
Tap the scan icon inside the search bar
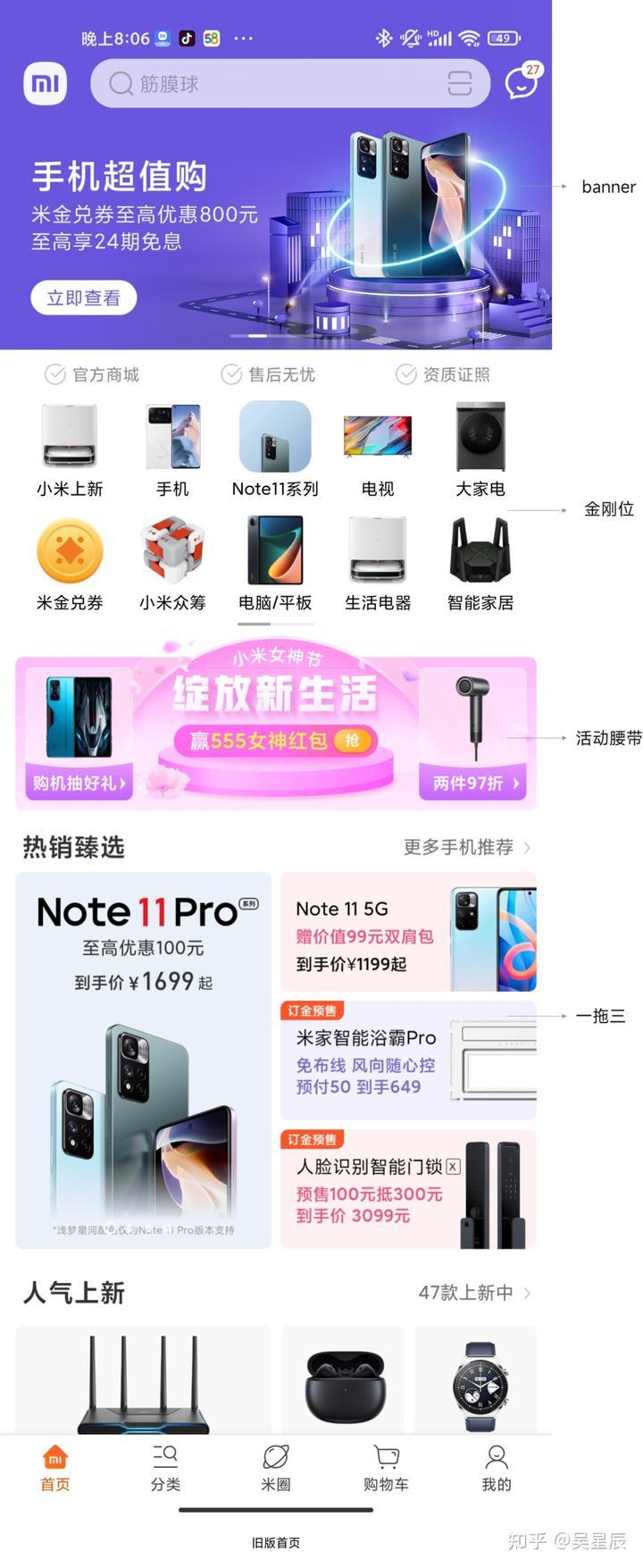tap(459, 84)
